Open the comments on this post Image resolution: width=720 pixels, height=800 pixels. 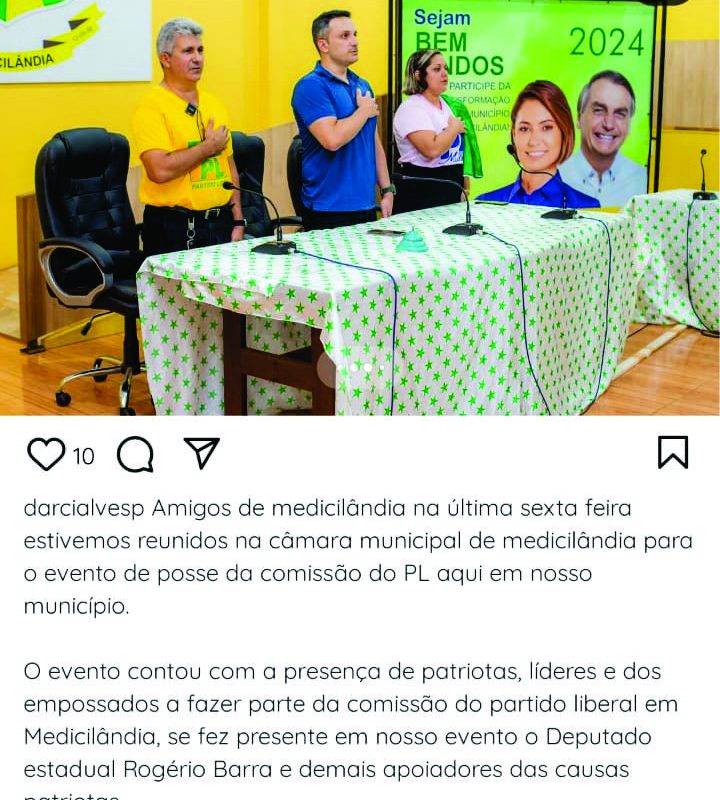[135, 455]
